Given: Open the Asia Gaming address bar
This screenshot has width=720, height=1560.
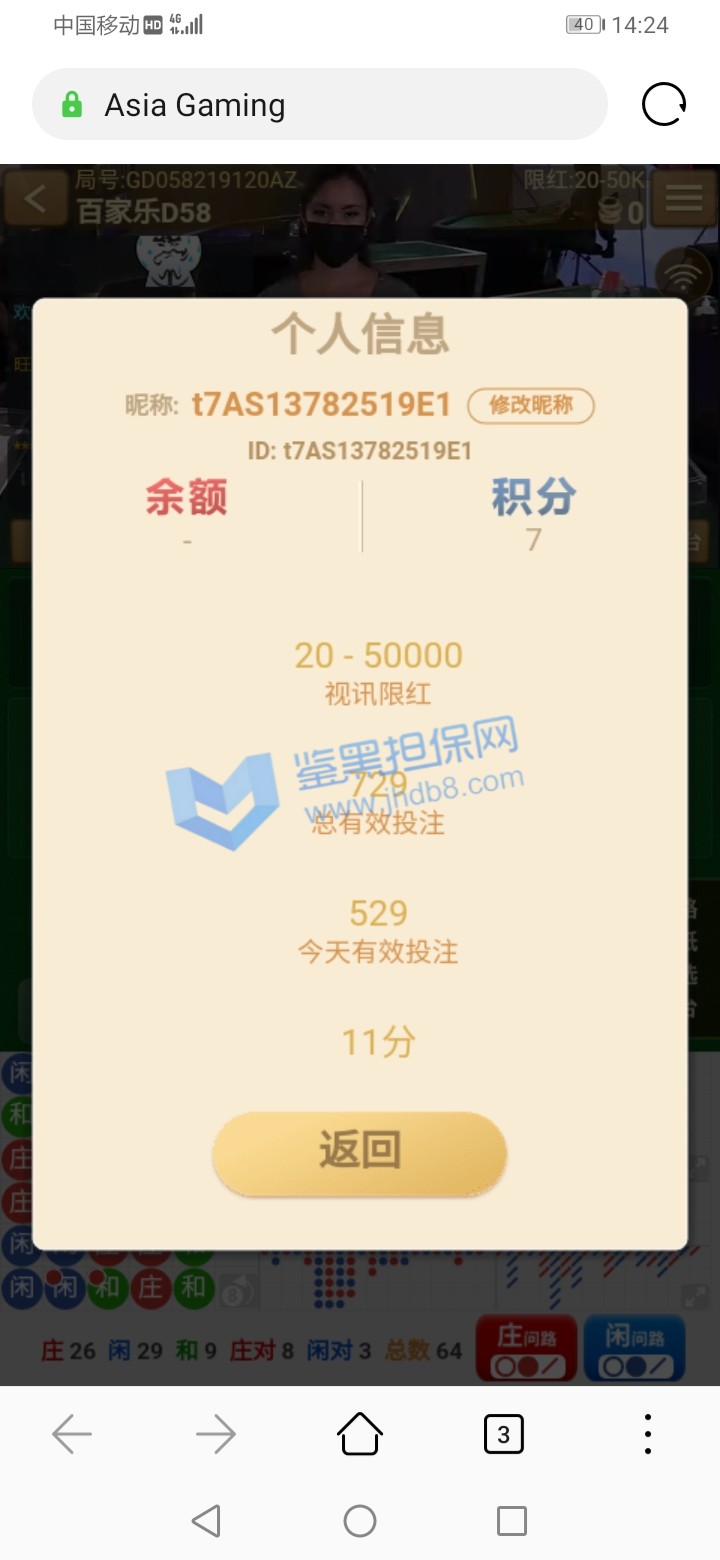Looking at the screenshot, I should 320,104.
